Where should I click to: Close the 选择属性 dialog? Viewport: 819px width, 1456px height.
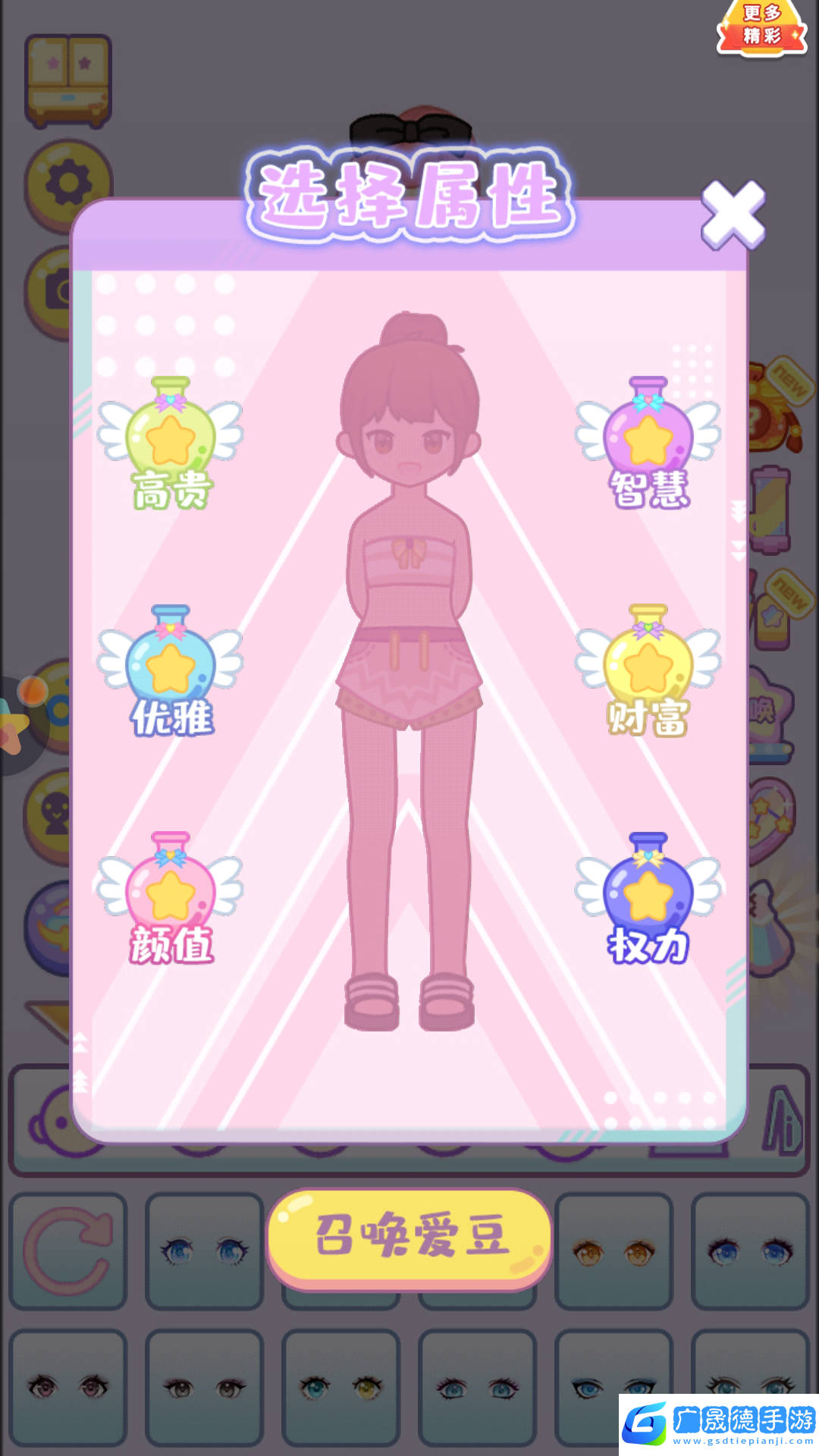733,215
